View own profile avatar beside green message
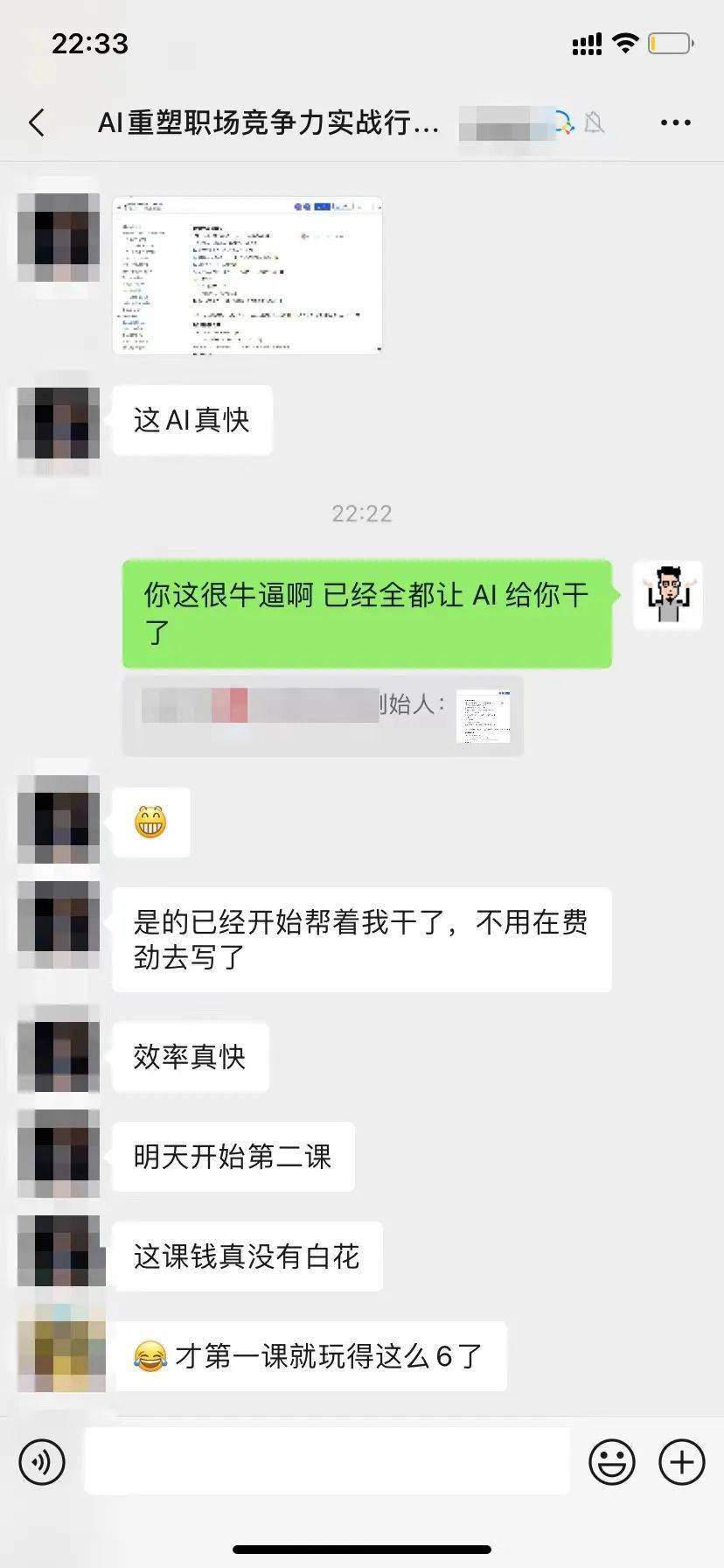Image resolution: width=724 pixels, height=1568 pixels. point(668,596)
